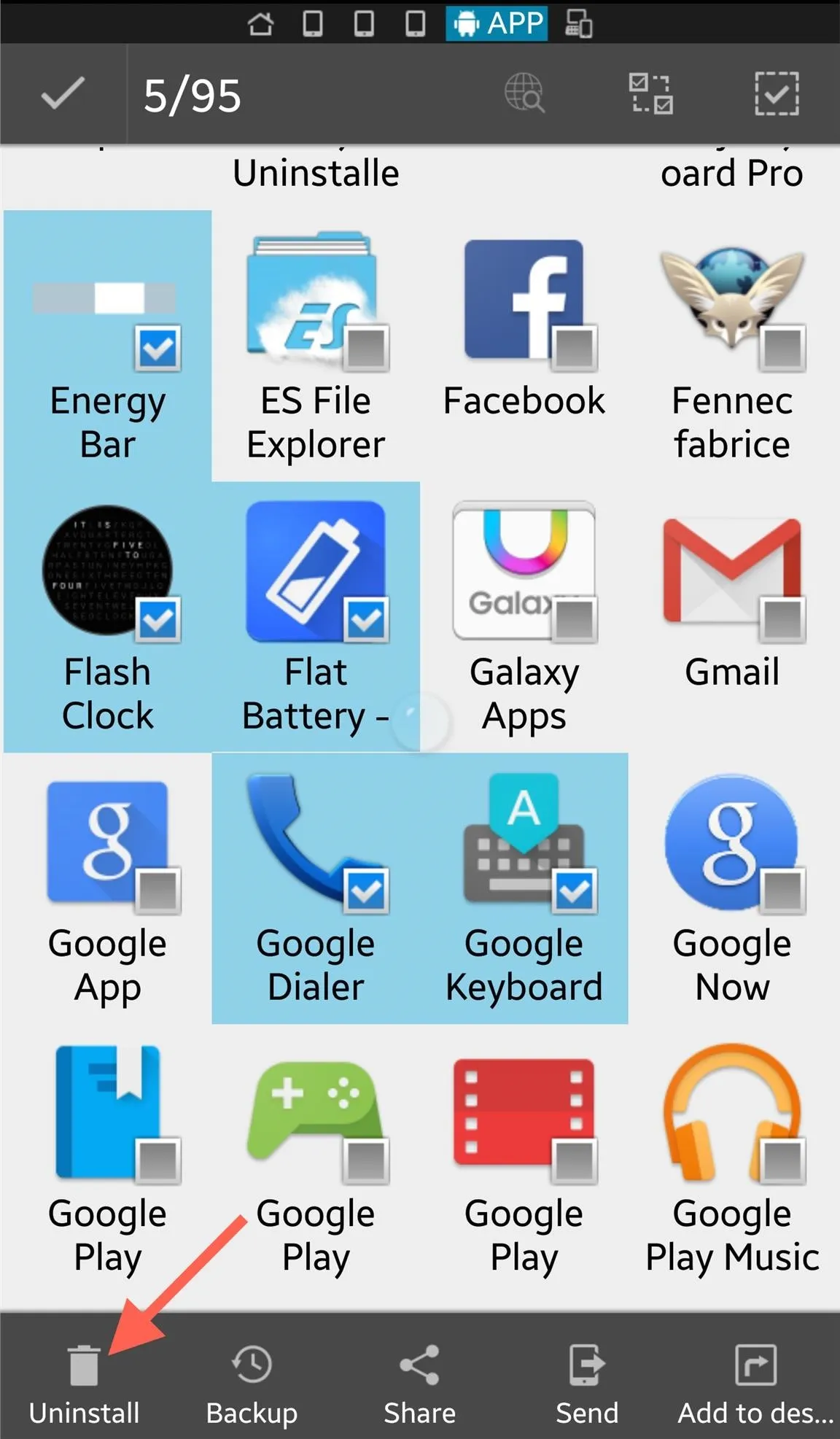Select the ES File Explorer app
This screenshot has width=840, height=1439.
coord(316,346)
